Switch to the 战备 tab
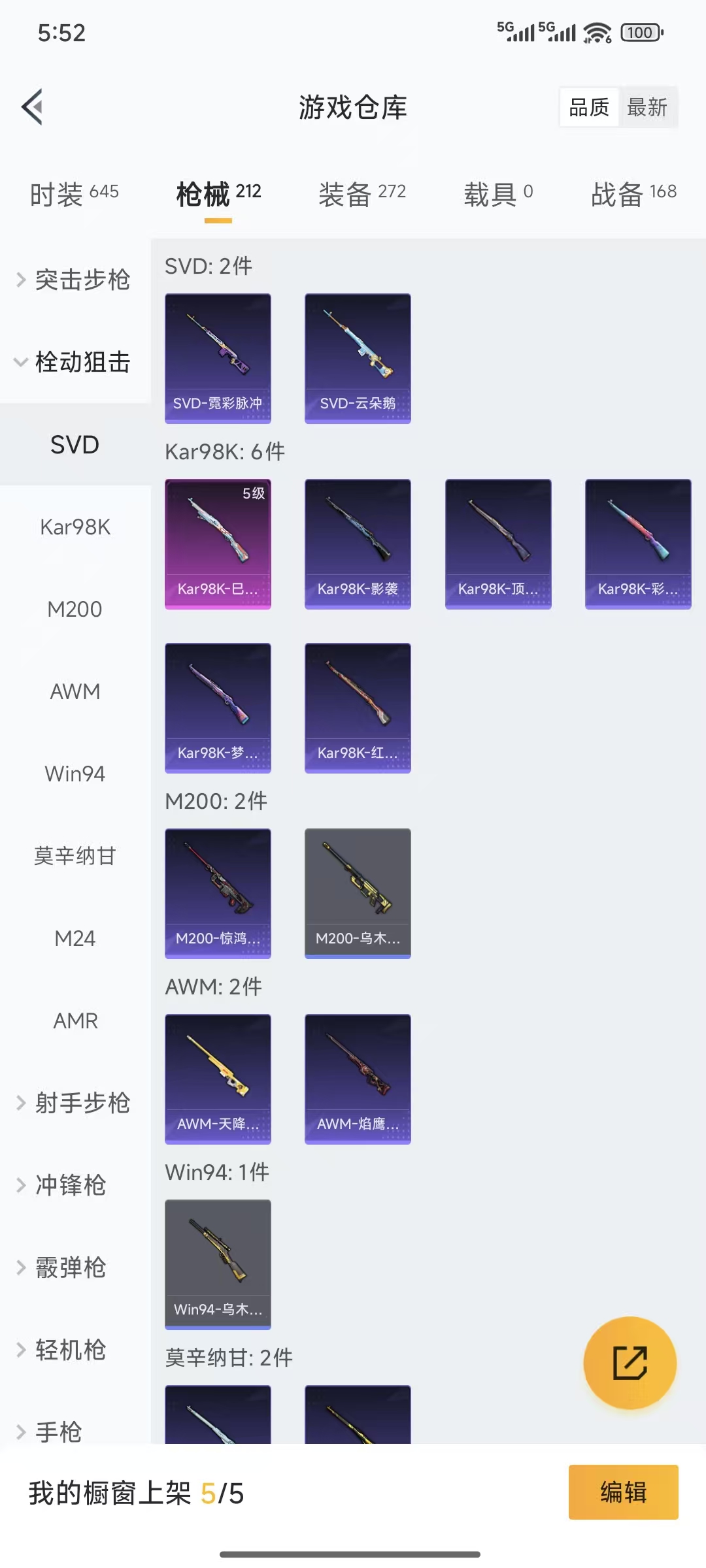706x1568 pixels. [x=633, y=193]
